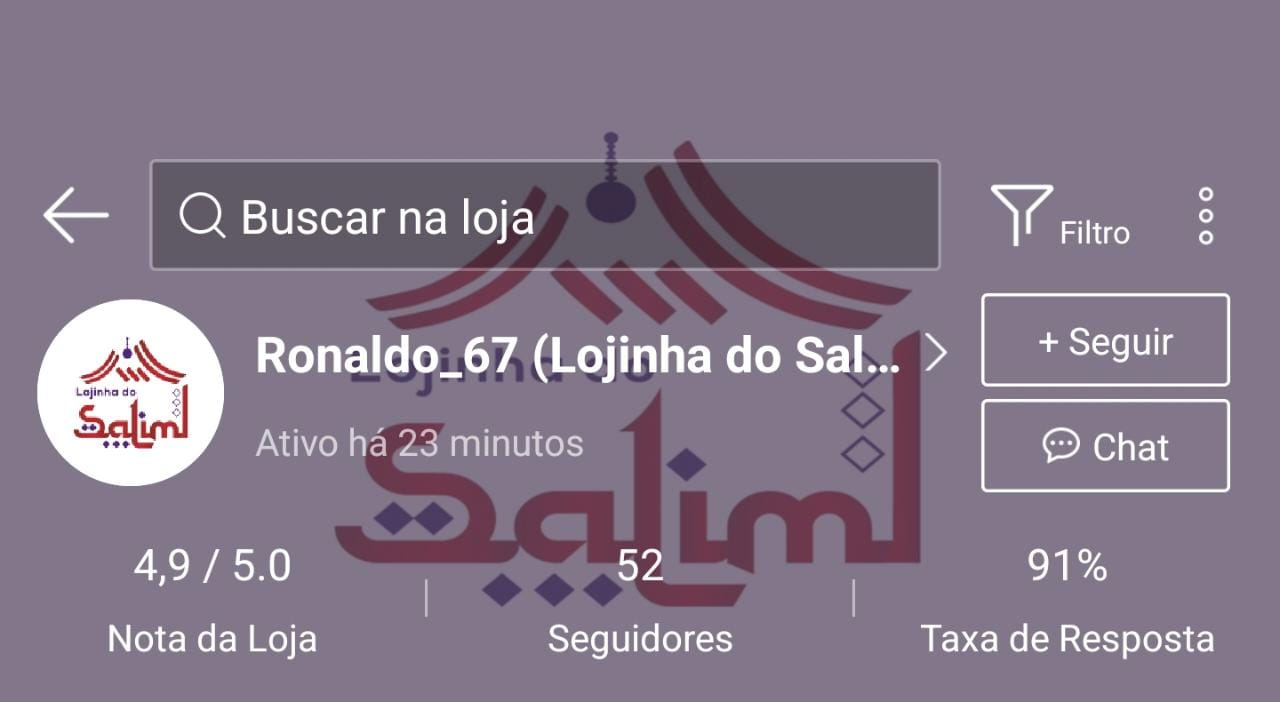Go back using the arrow icon
This screenshot has width=1280, height=702.
pyautogui.click(x=76, y=215)
